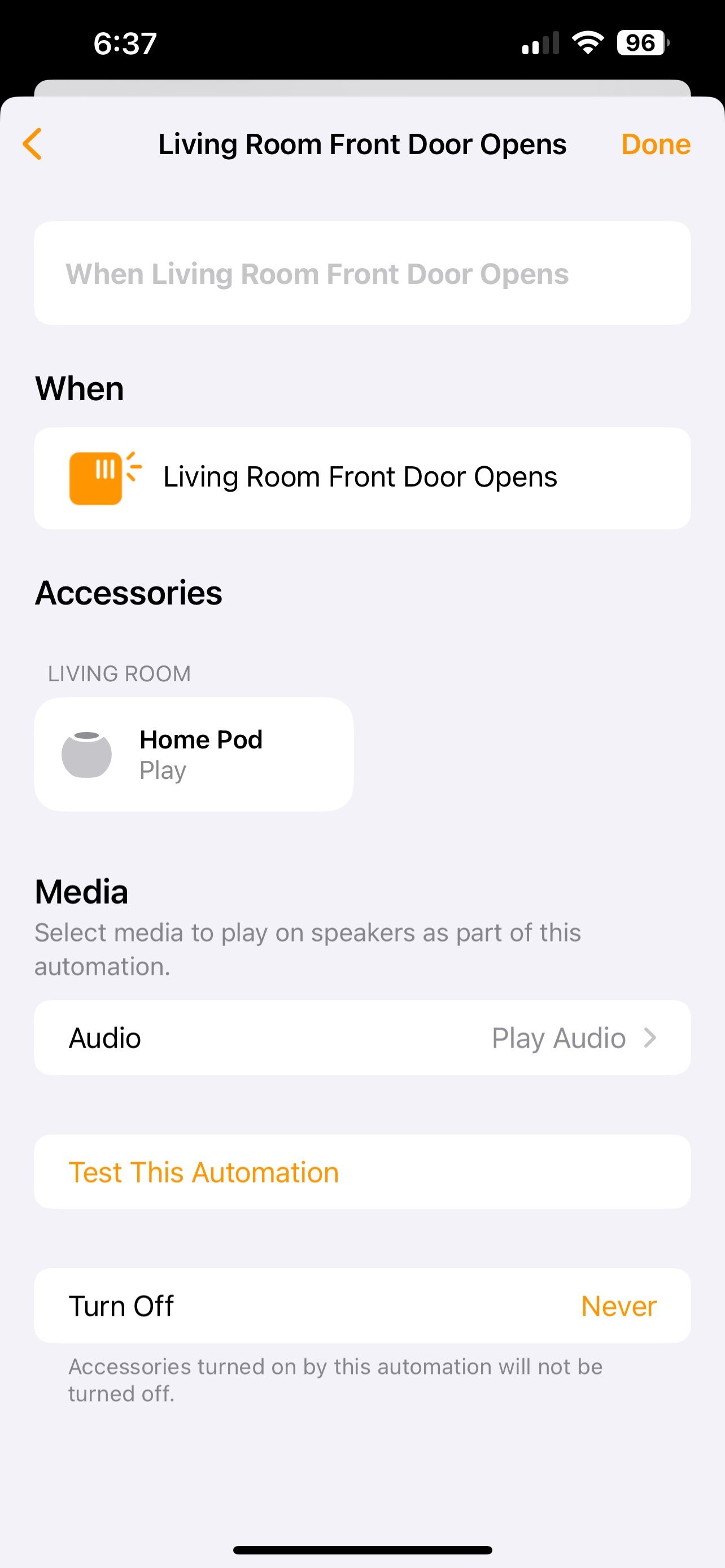Select the HomePod speaker icon
Screen dimensions: 725x1568
click(89, 754)
